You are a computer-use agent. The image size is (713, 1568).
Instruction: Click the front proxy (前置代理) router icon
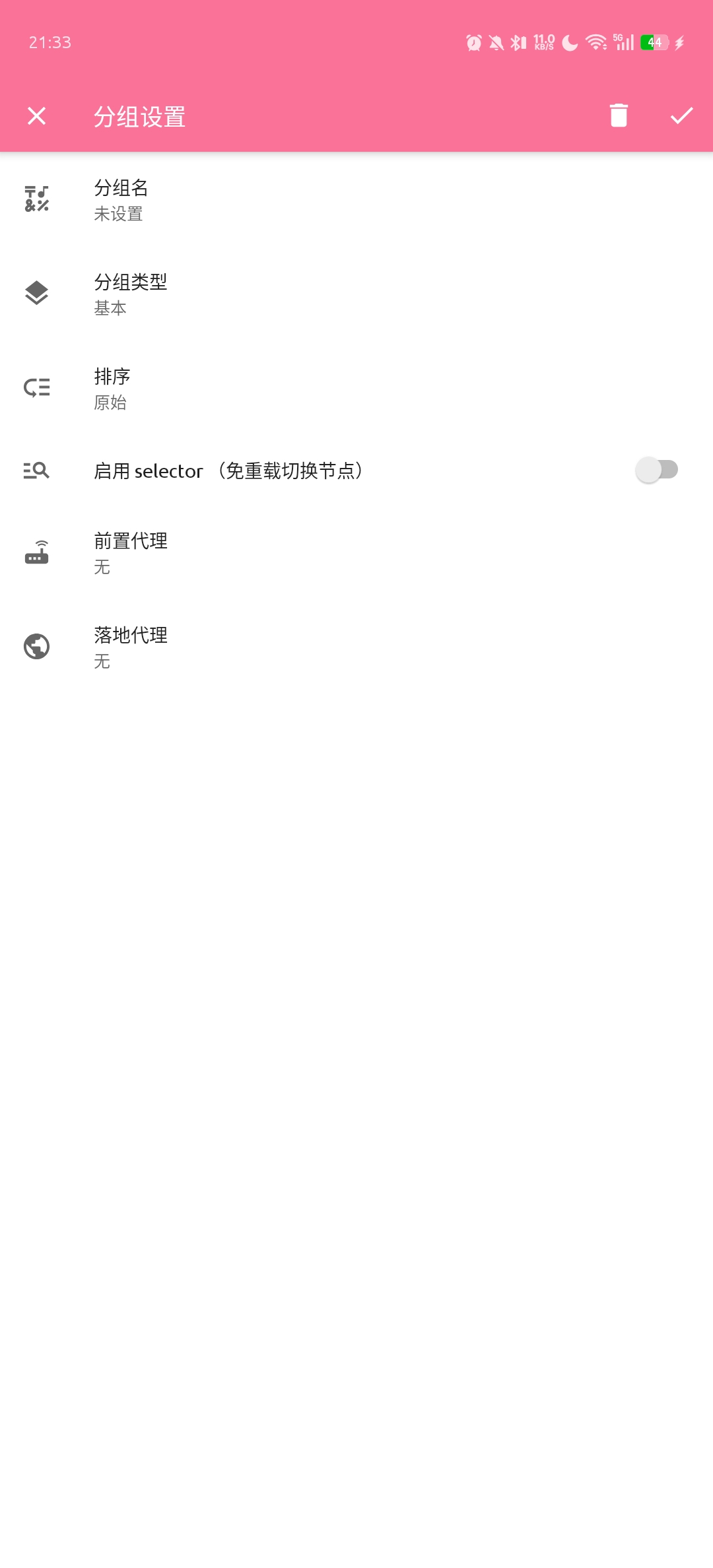(x=36, y=552)
